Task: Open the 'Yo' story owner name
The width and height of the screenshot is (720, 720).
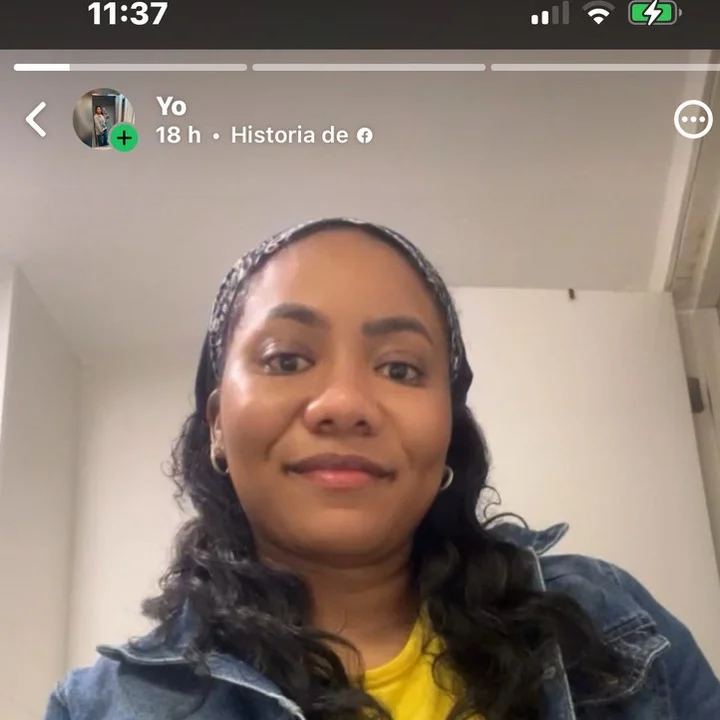Action: [171, 106]
